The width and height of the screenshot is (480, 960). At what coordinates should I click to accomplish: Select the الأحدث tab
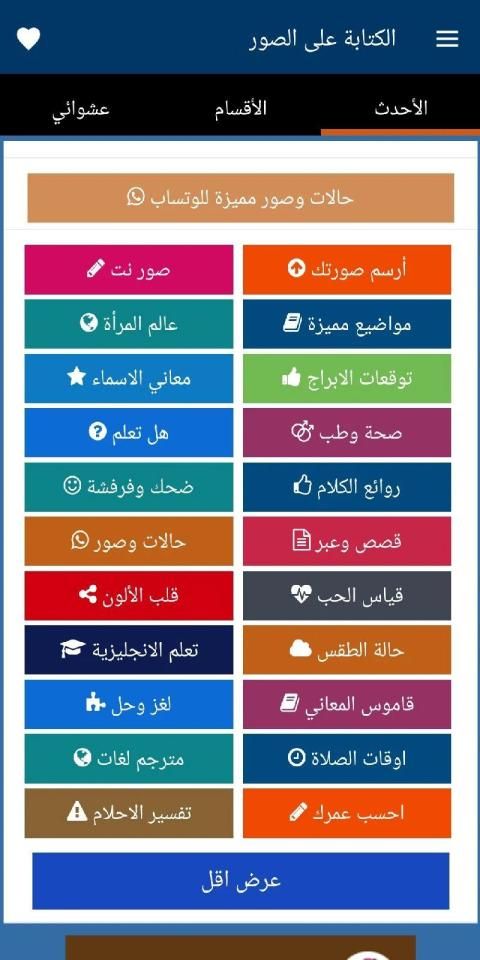[400, 110]
